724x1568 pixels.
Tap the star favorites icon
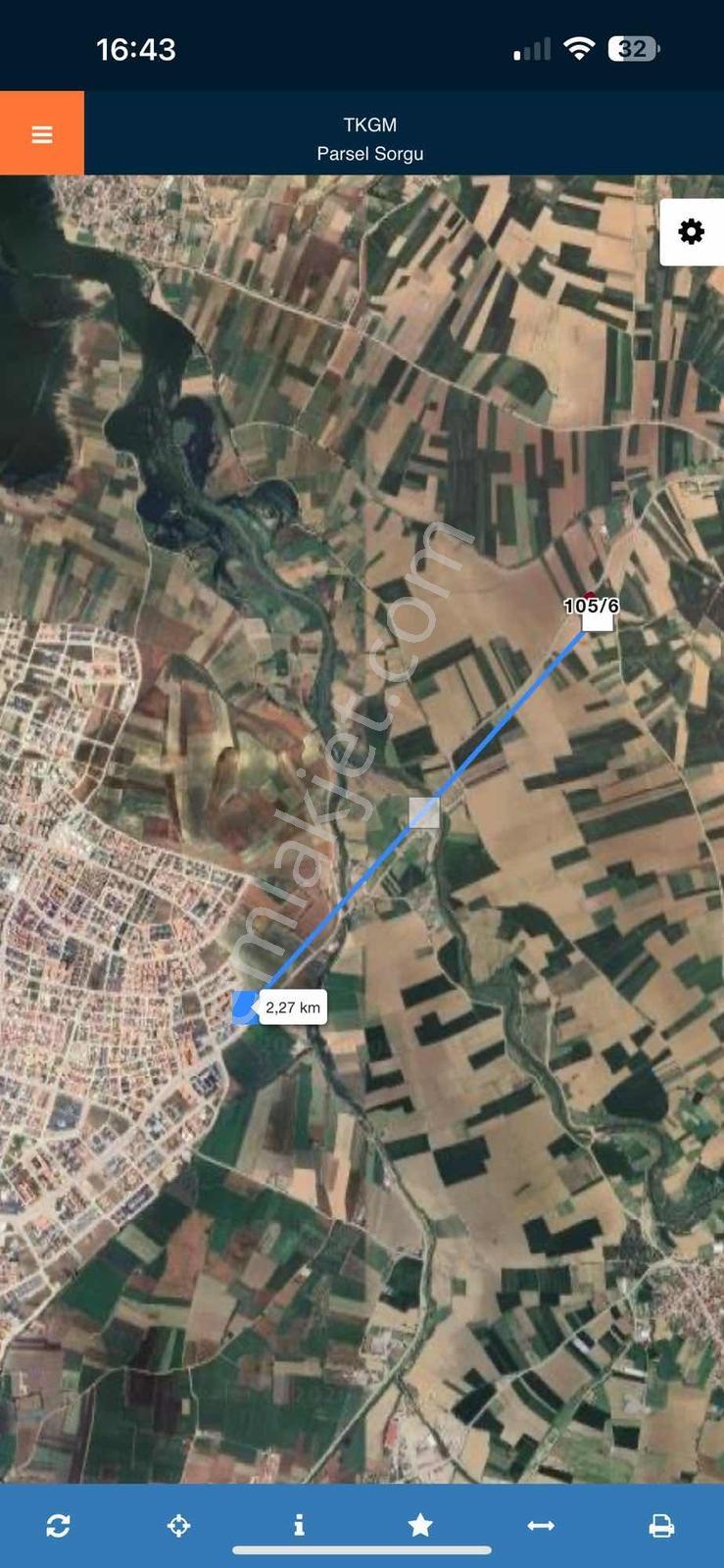coord(420,1525)
